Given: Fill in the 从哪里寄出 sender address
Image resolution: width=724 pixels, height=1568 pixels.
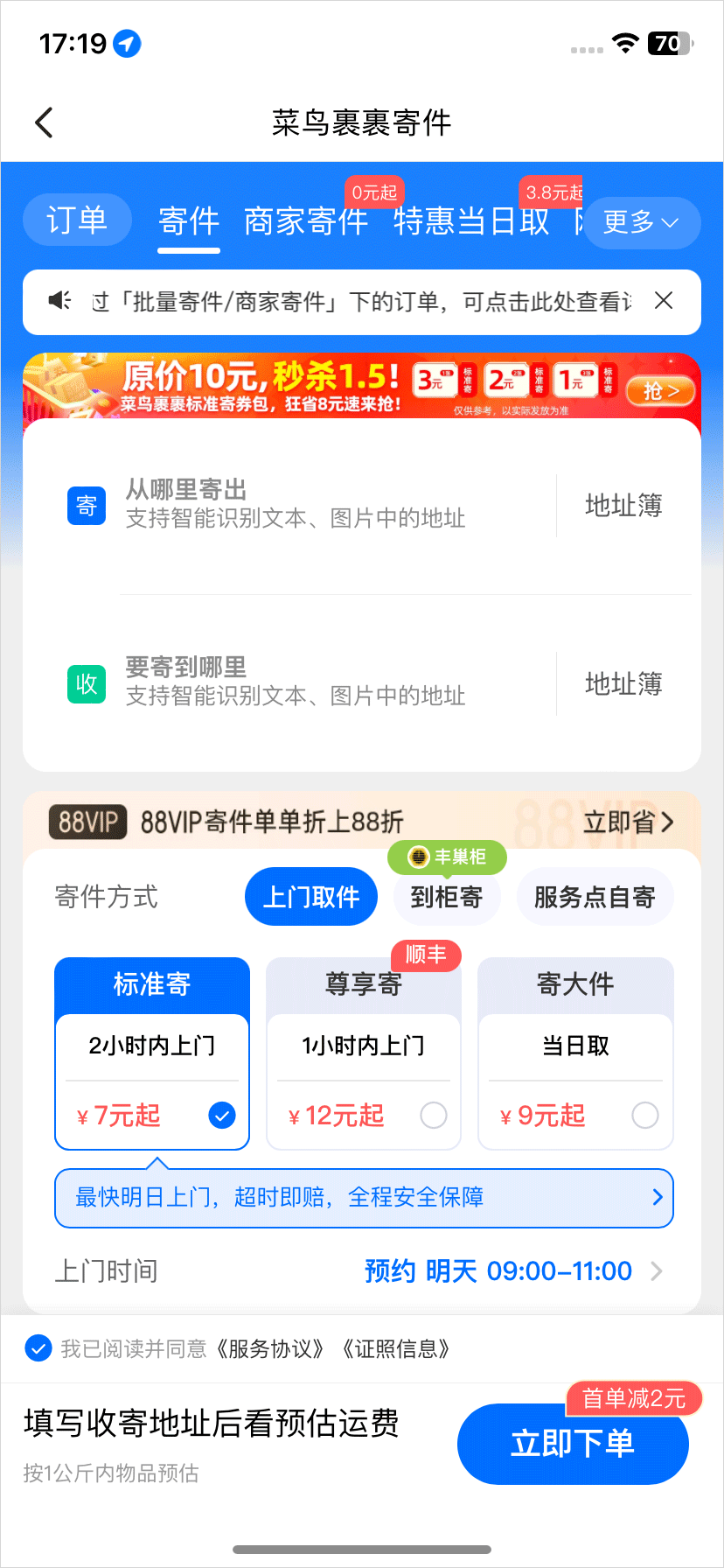Looking at the screenshot, I should tap(296, 505).
